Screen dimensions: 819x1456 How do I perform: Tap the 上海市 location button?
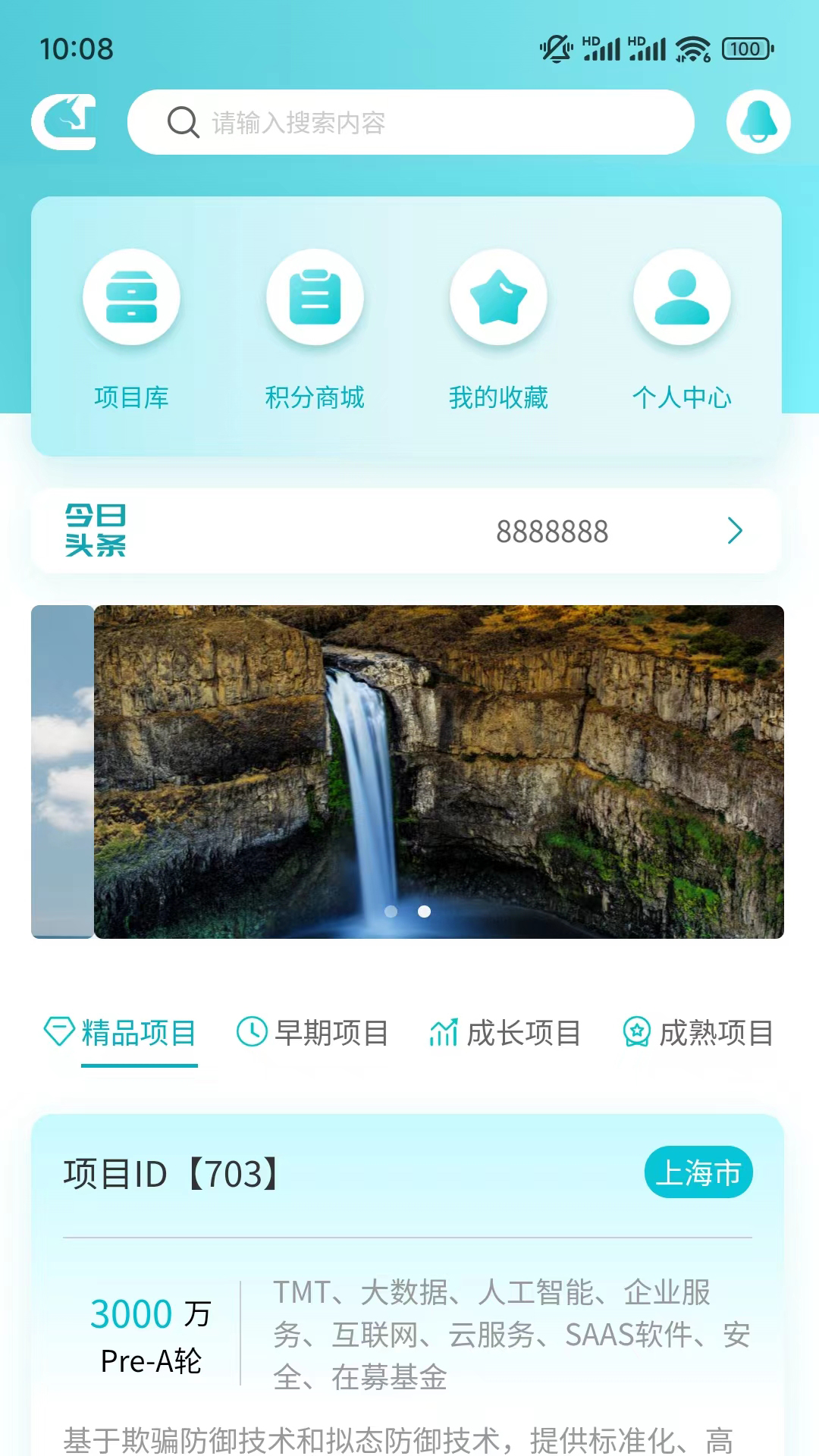[x=698, y=1172]
